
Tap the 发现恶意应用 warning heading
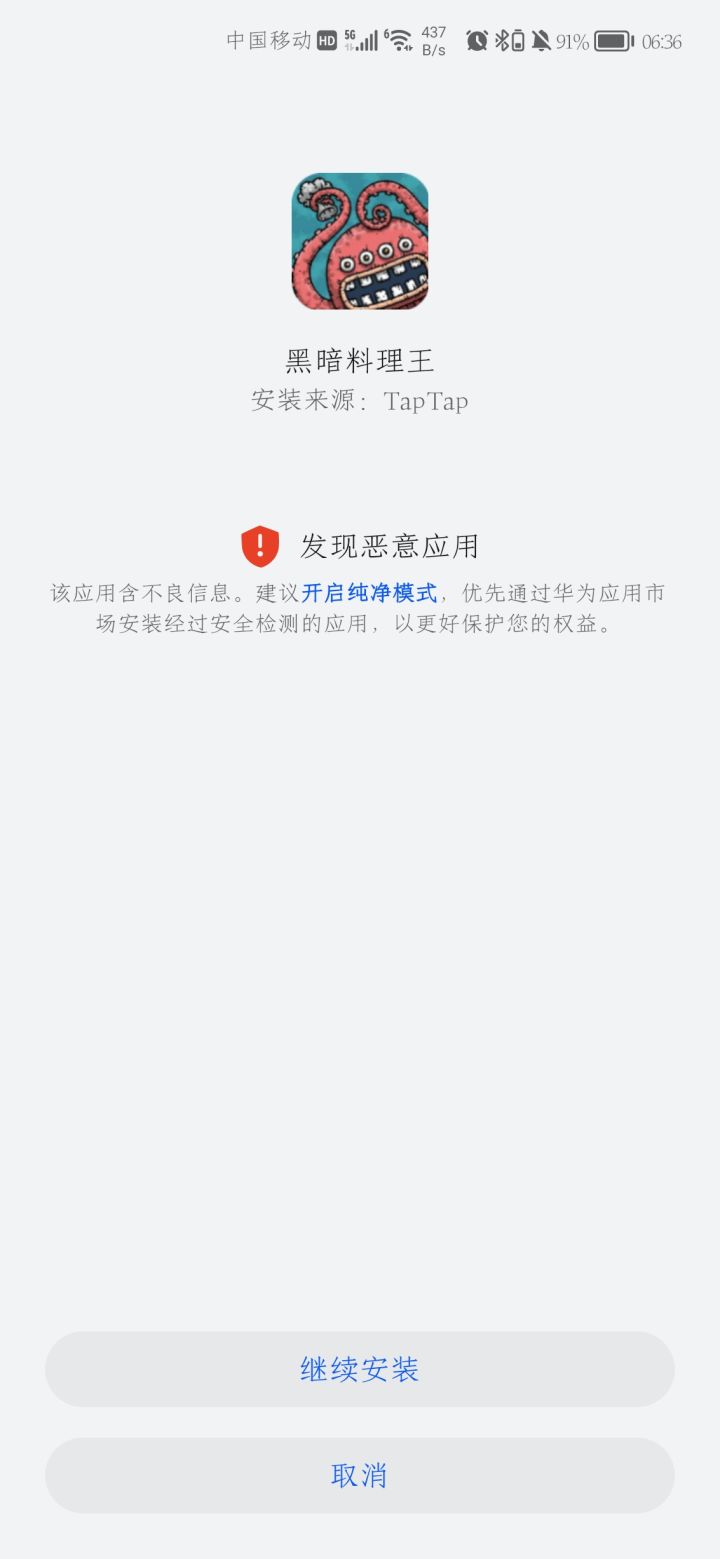click(390, 546)
